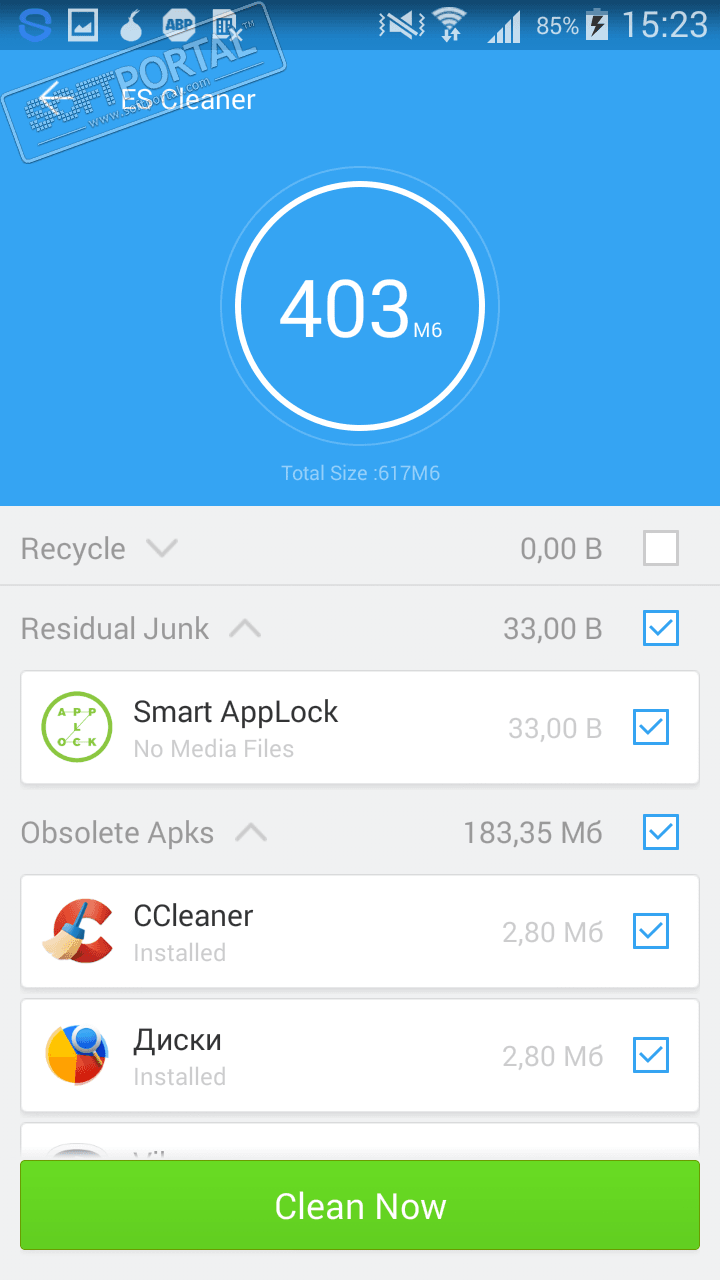This screenshot has width=720, height=1280.
Task: Untick the Диски apk checkbox
Action: (x=651, y=1055)
